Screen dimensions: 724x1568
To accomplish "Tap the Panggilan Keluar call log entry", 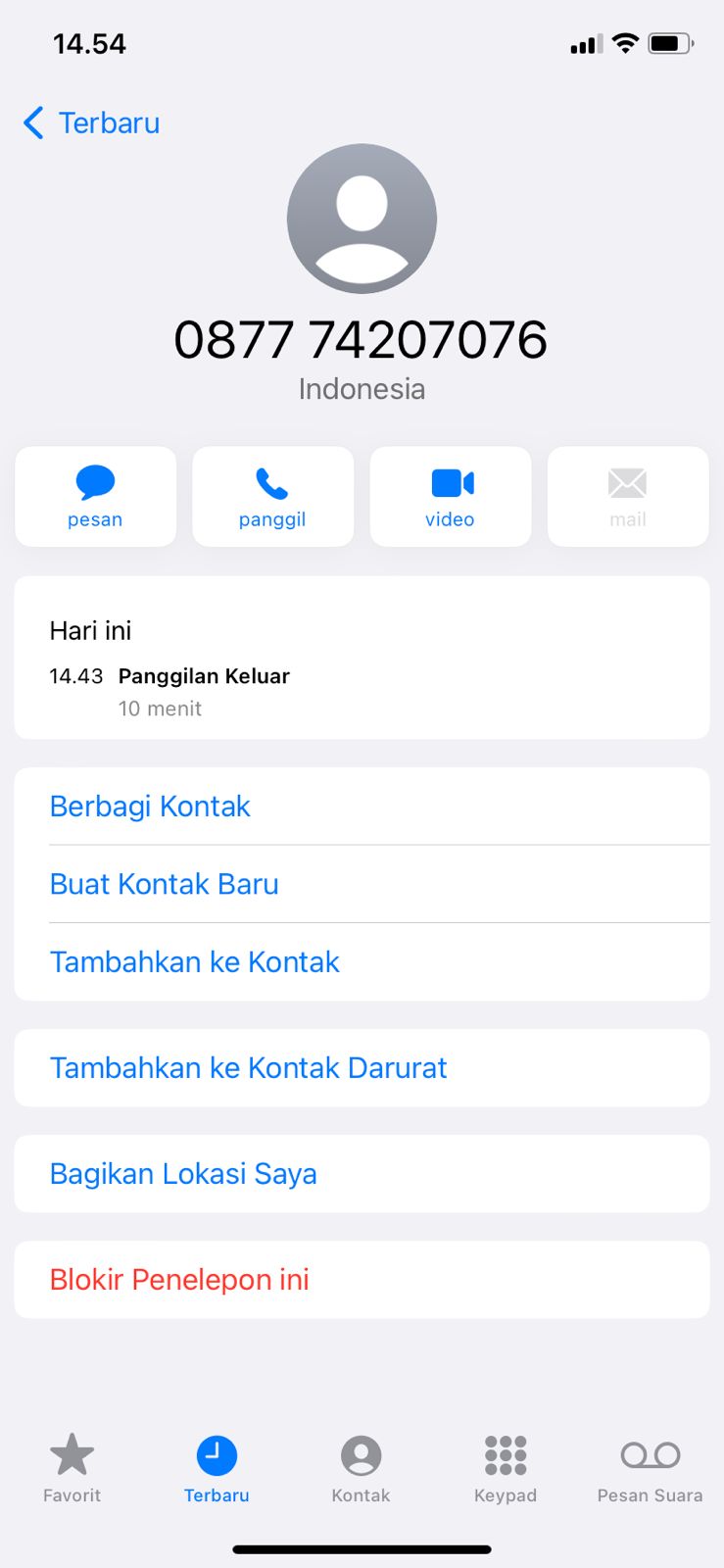I will pos(203,675).
